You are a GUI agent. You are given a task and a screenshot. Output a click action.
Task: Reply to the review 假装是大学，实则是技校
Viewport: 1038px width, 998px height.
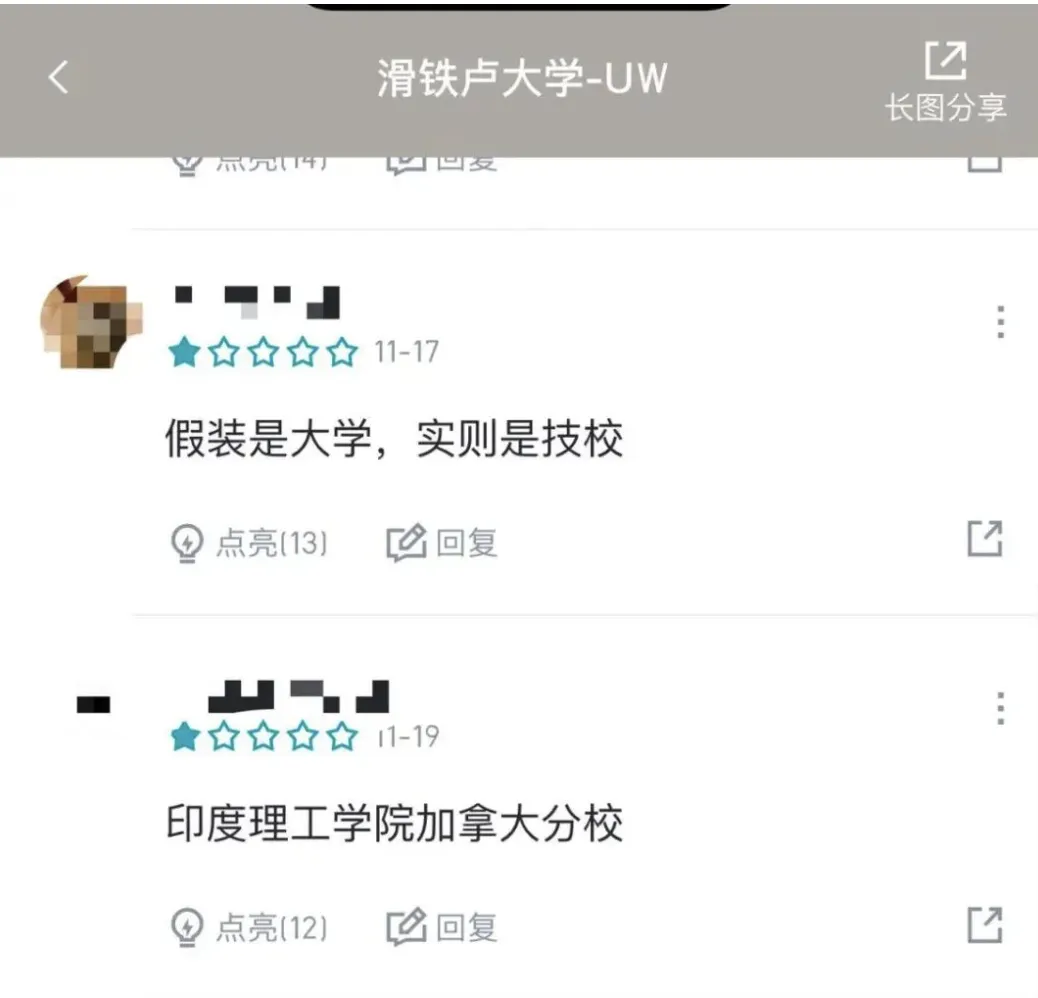pos(443,543)
